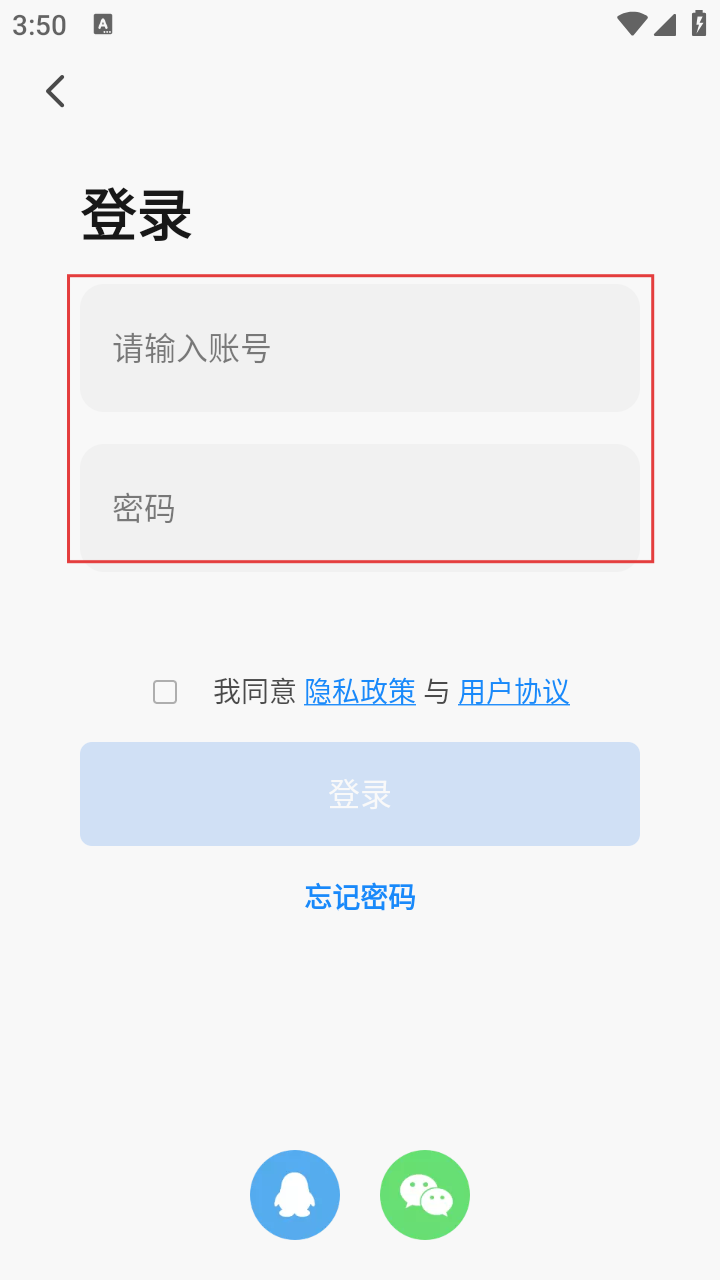720x1280 pixels.
Task: Open the 用户协议 link
Action: tap(514, 691)
